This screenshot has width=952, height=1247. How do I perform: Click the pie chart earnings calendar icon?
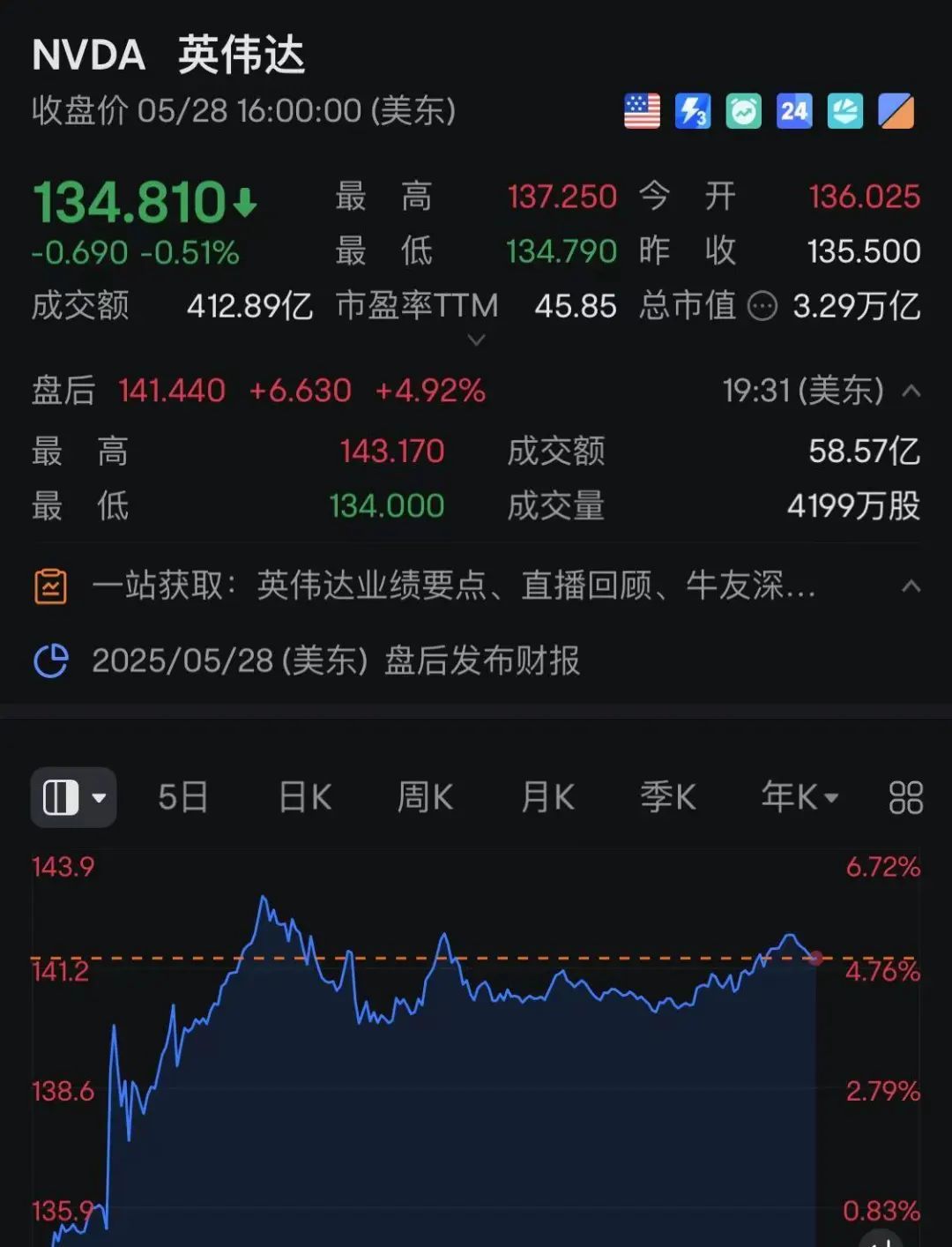tap(51, 660)
